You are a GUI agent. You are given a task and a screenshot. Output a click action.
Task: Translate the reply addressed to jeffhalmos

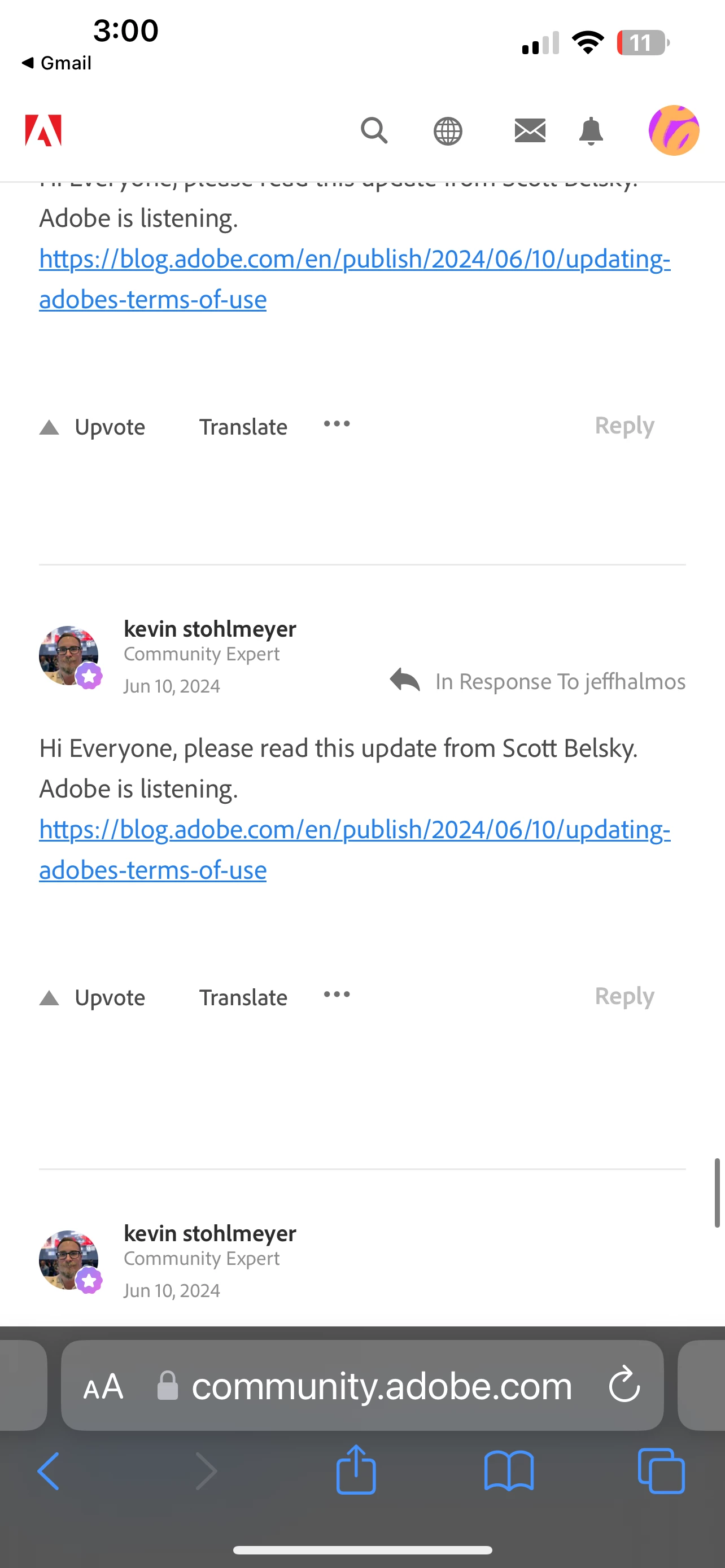tap(243, 998)
